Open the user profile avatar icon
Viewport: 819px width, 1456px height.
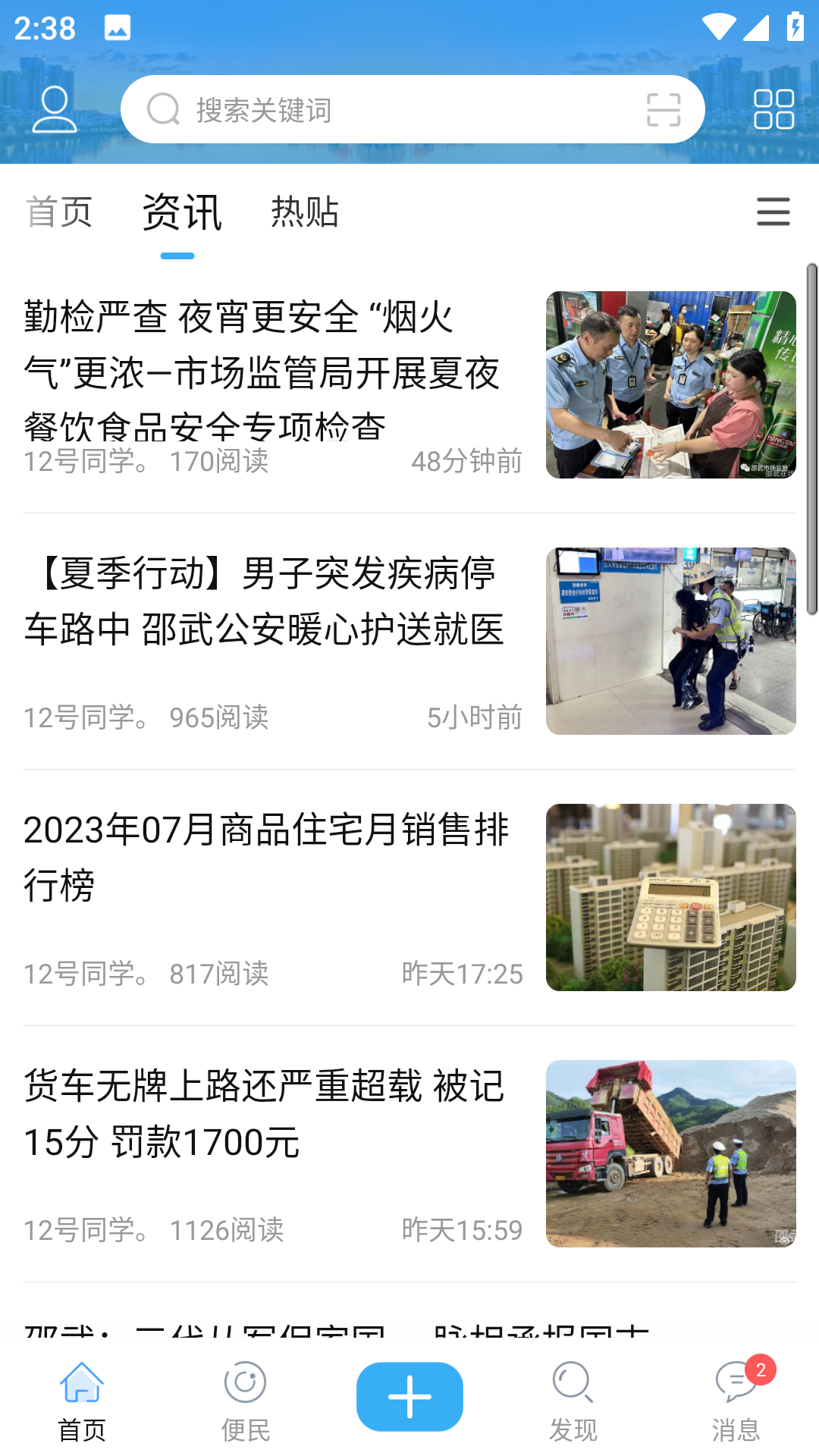(x=53, y=109)
